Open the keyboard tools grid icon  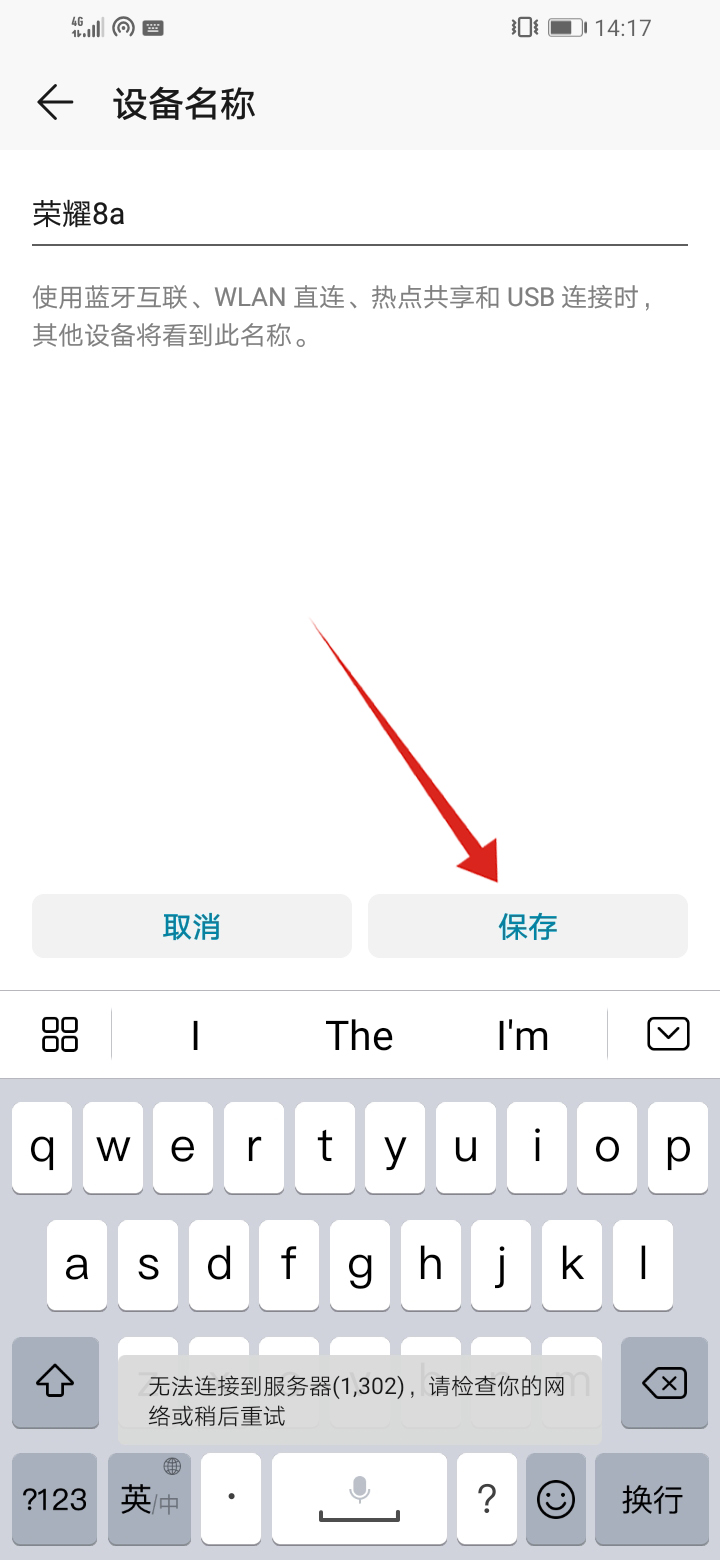[x=60, y=1034]
